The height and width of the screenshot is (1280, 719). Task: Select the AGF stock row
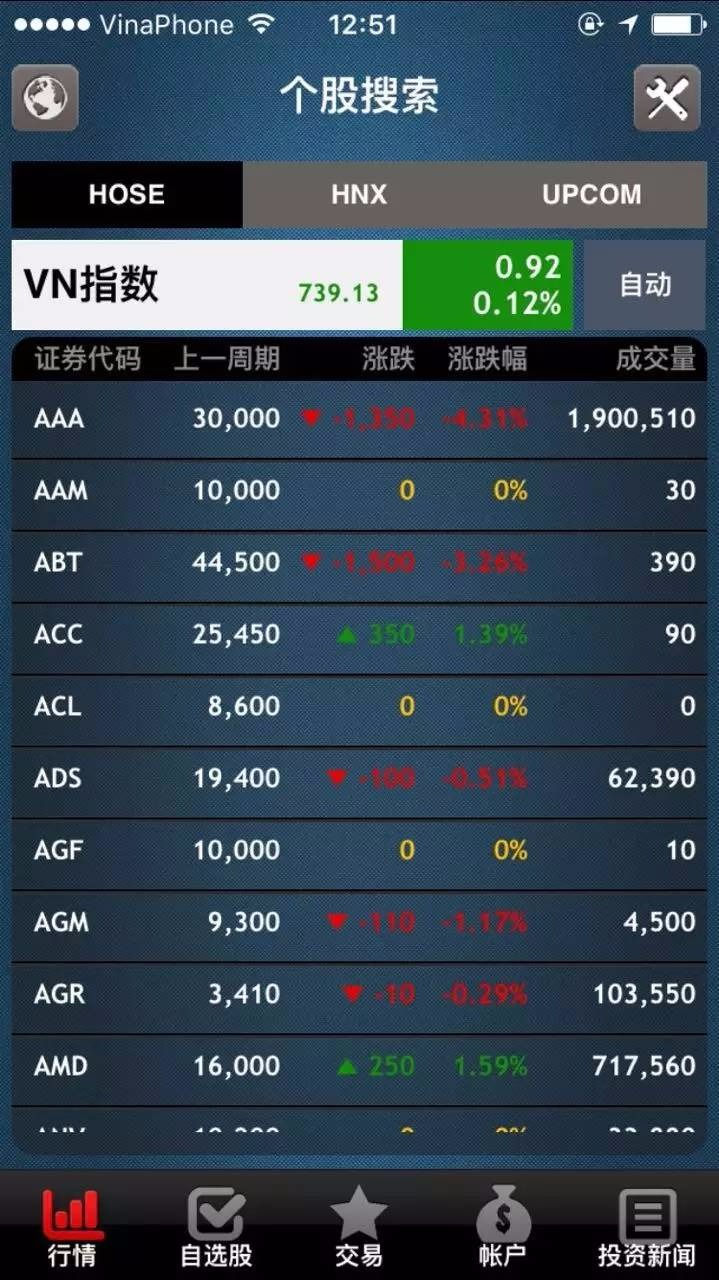(359, 851)
